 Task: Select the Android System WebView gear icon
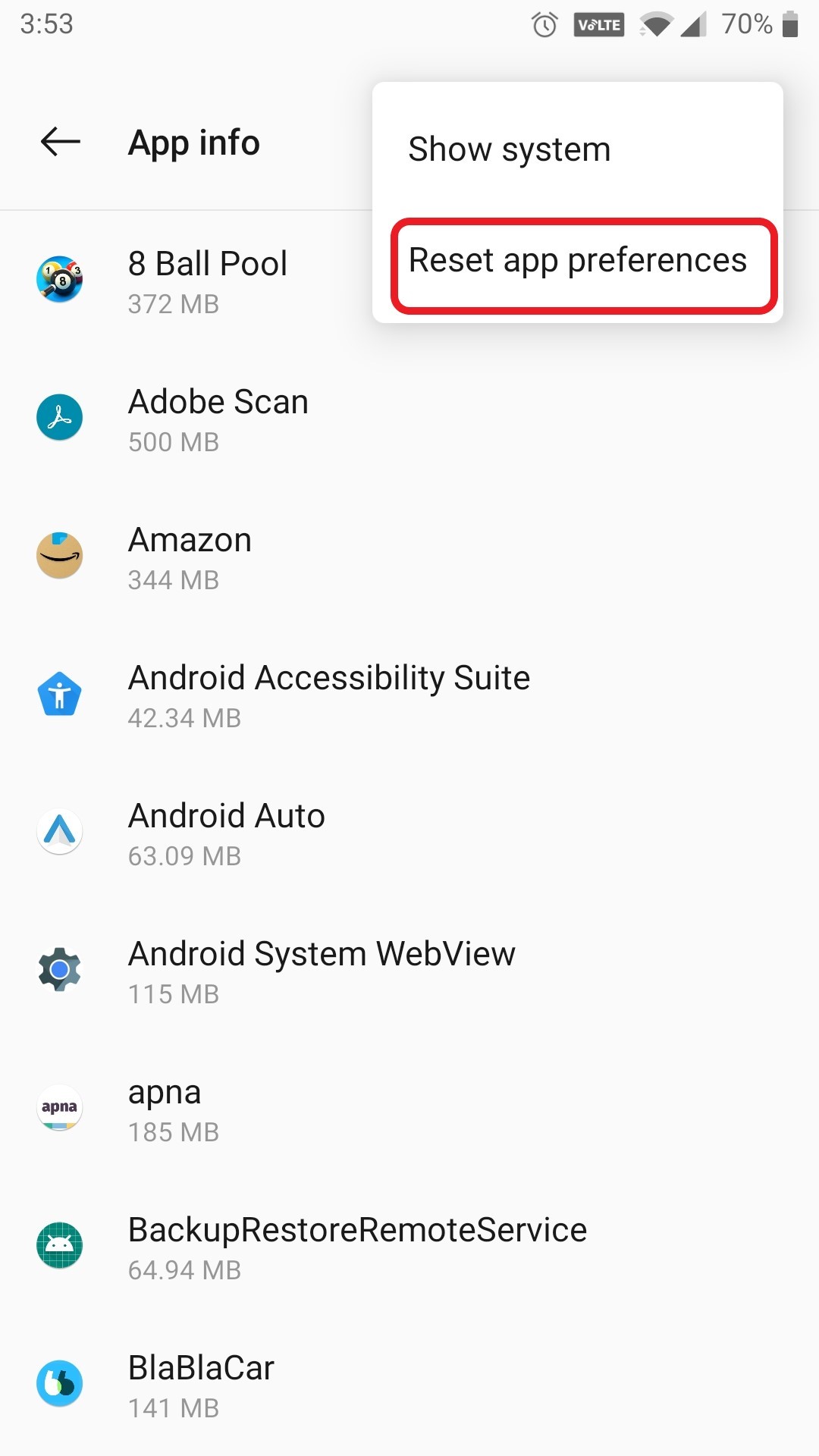coord(59,970)
